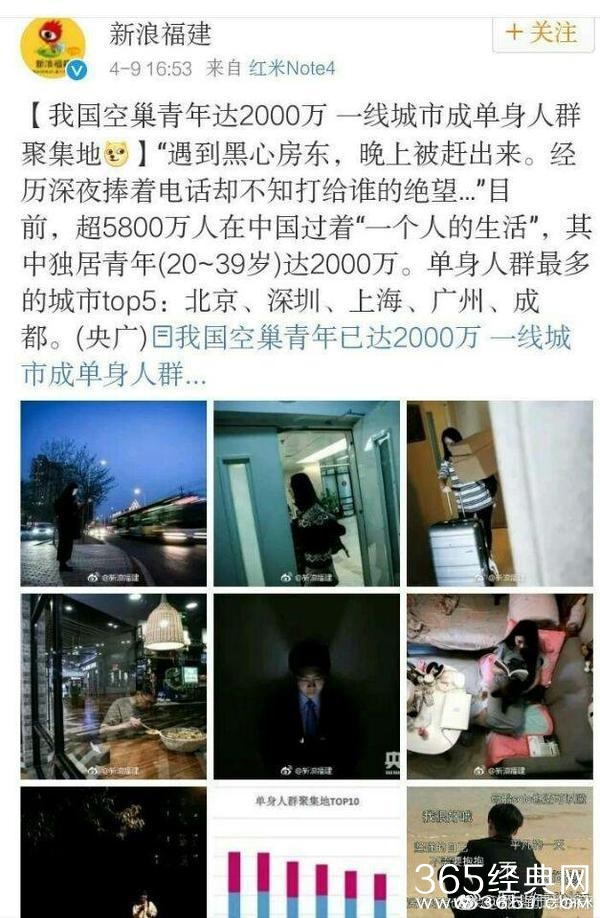The height and width of the screenshot is (918, 600).
Task: View photo of woman in elevator doorway
Action: (306, 493)
